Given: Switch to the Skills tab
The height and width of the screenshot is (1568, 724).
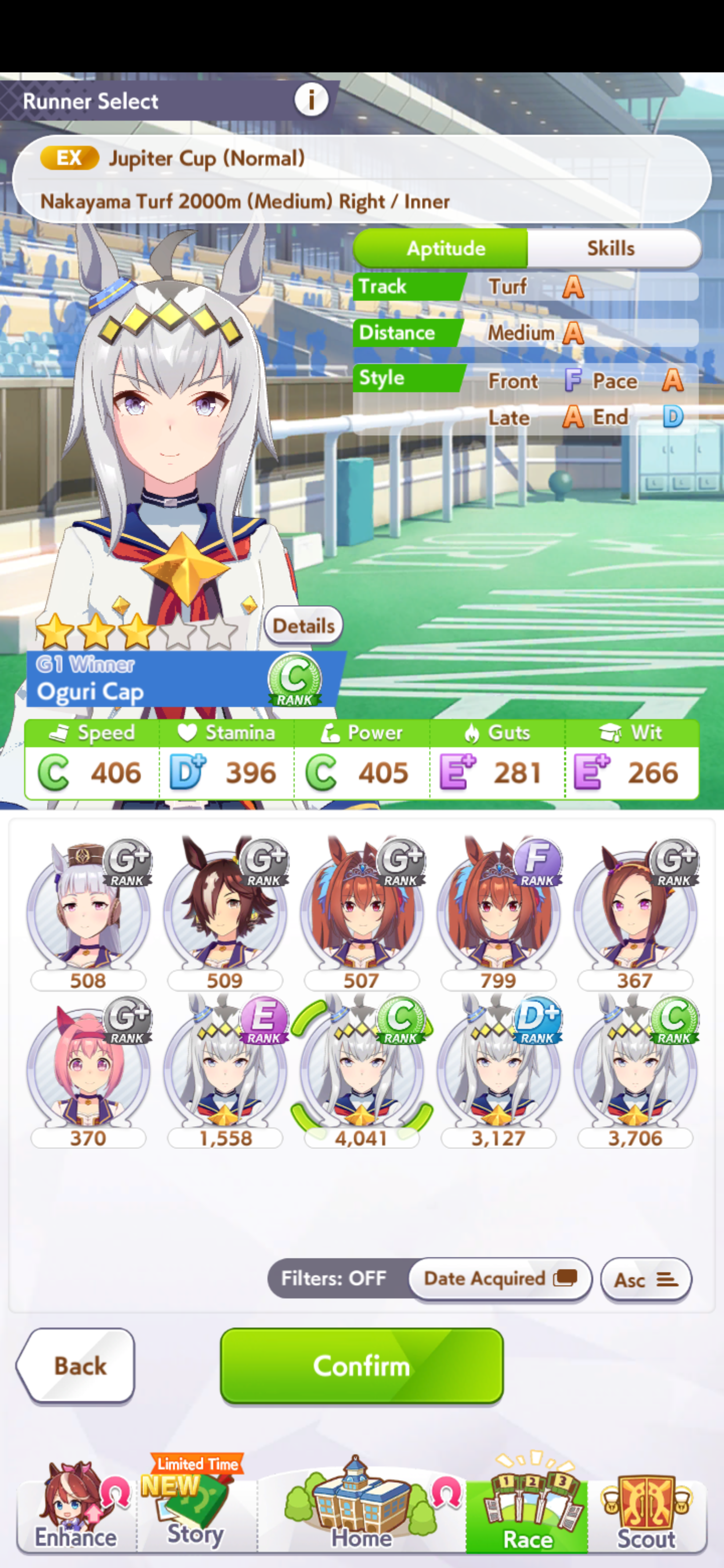Looking at the screenshot, I should 611,248.
